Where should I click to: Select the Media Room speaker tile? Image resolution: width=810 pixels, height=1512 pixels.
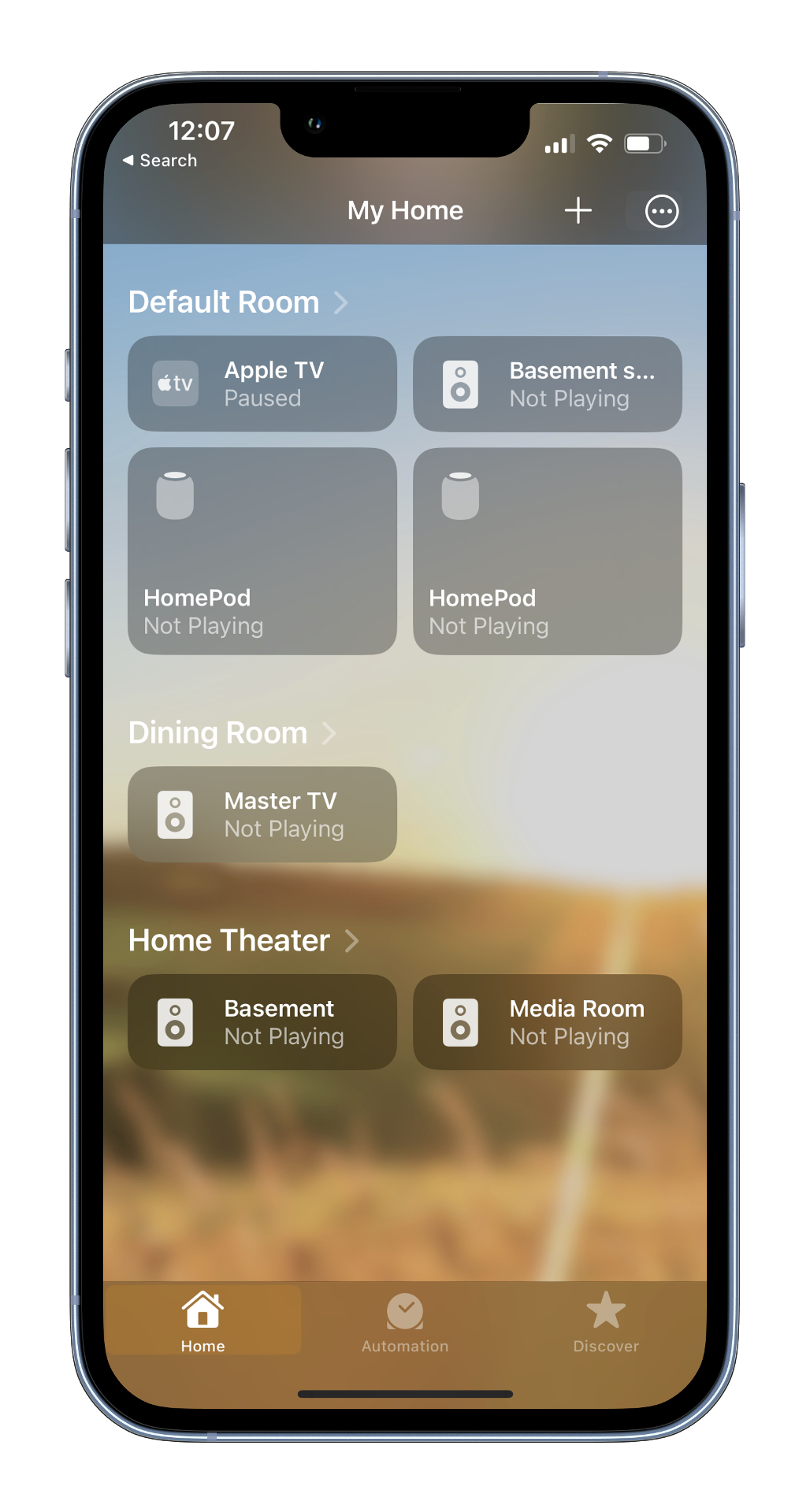[x=548, y=1022]
